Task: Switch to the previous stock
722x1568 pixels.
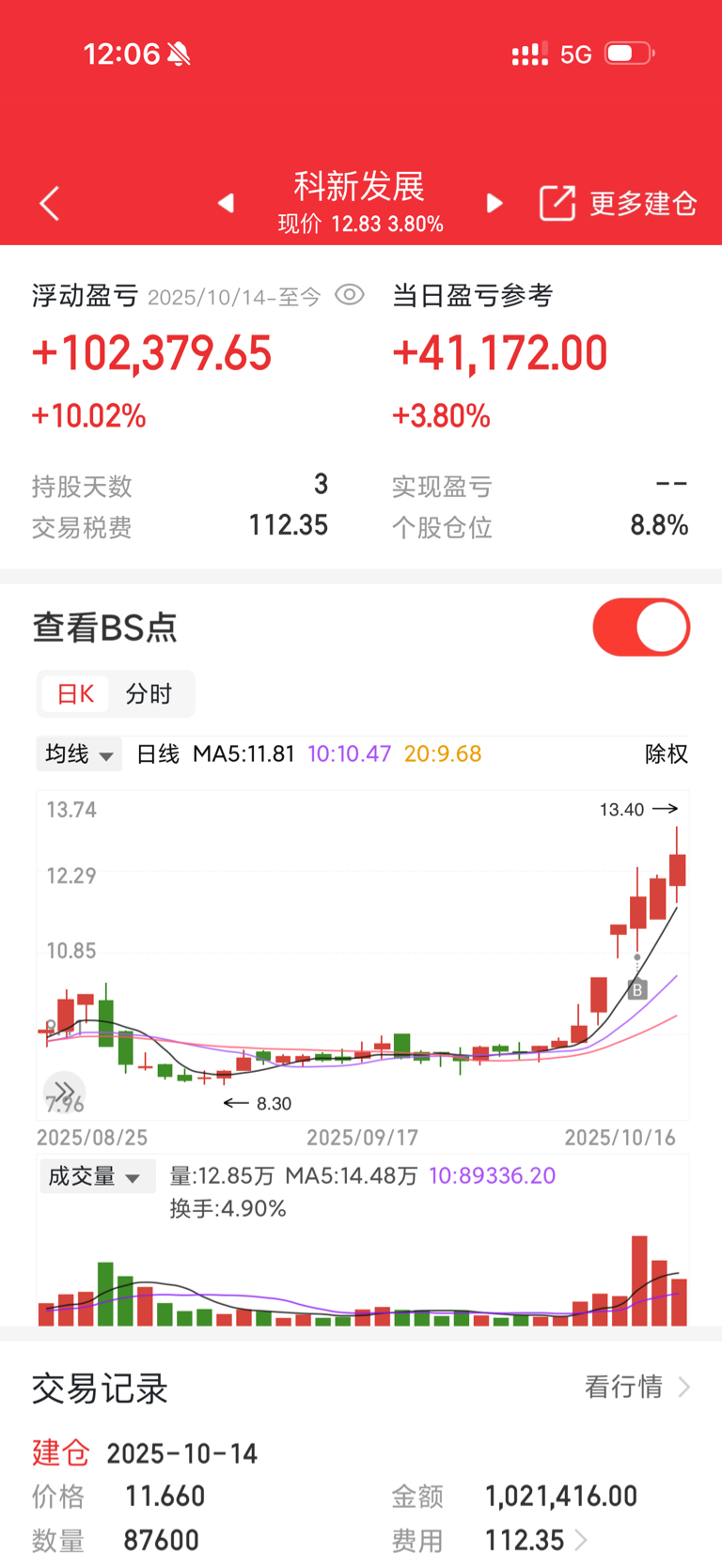Action: [226, 203]
